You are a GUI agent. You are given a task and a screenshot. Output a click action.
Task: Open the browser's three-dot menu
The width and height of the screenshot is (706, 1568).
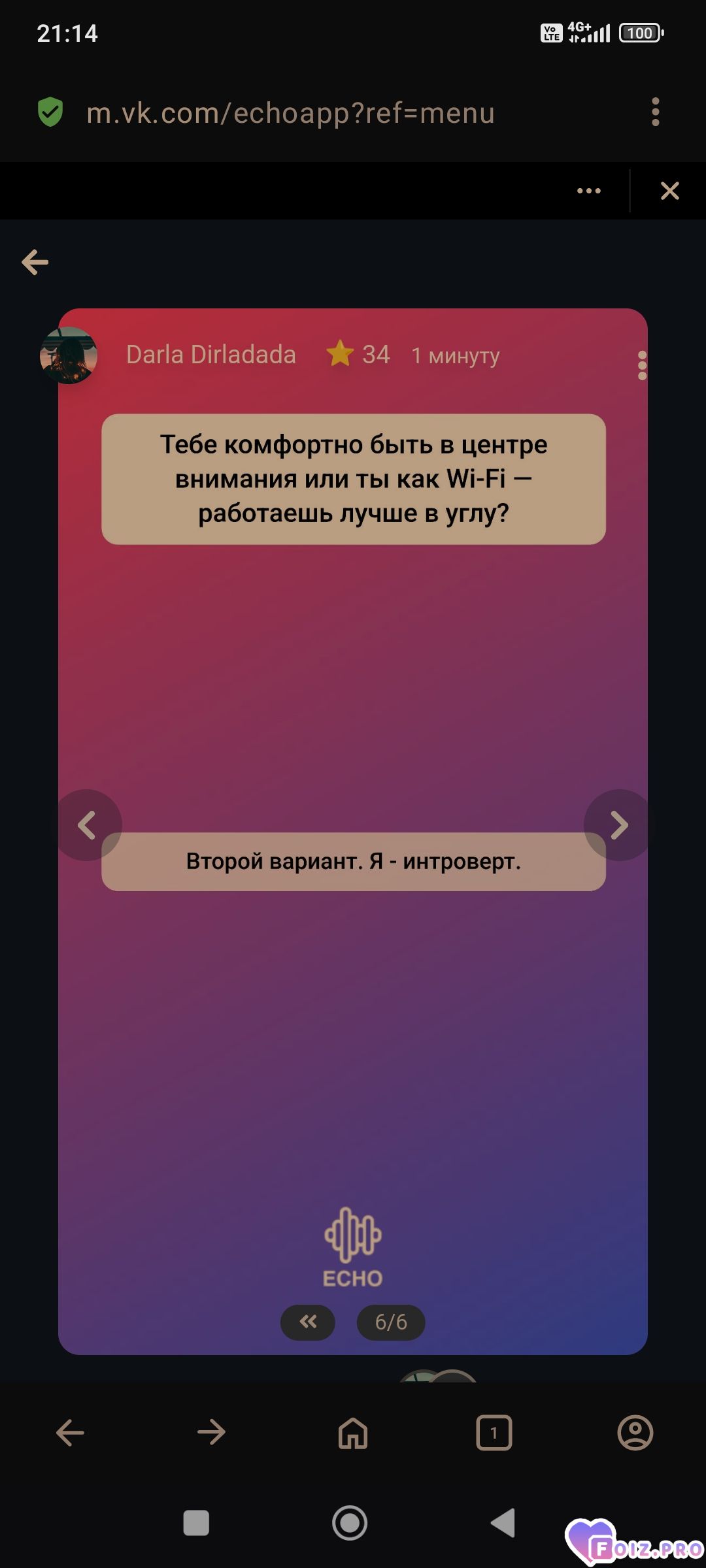(x=655, y=112)
